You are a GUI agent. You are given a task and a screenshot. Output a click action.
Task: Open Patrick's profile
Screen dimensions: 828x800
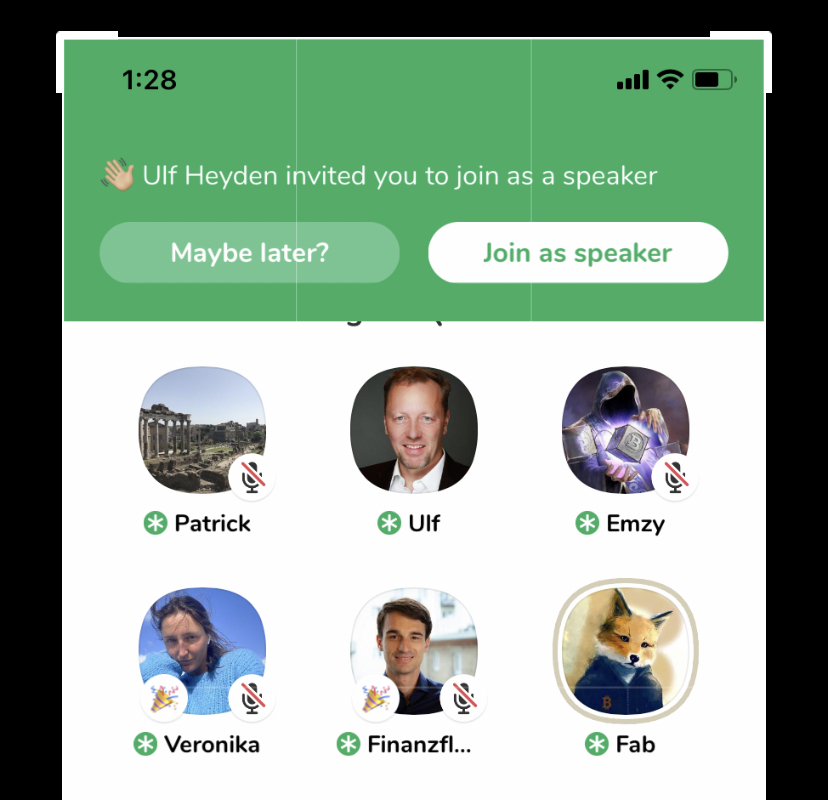[202, 430]
